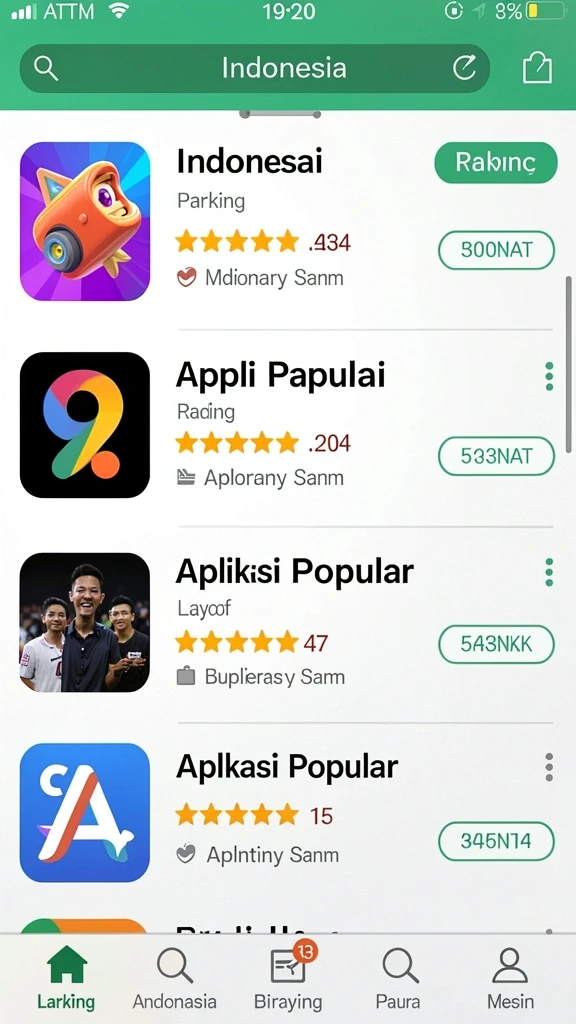Tap the 533NAT button

[496, 456]
